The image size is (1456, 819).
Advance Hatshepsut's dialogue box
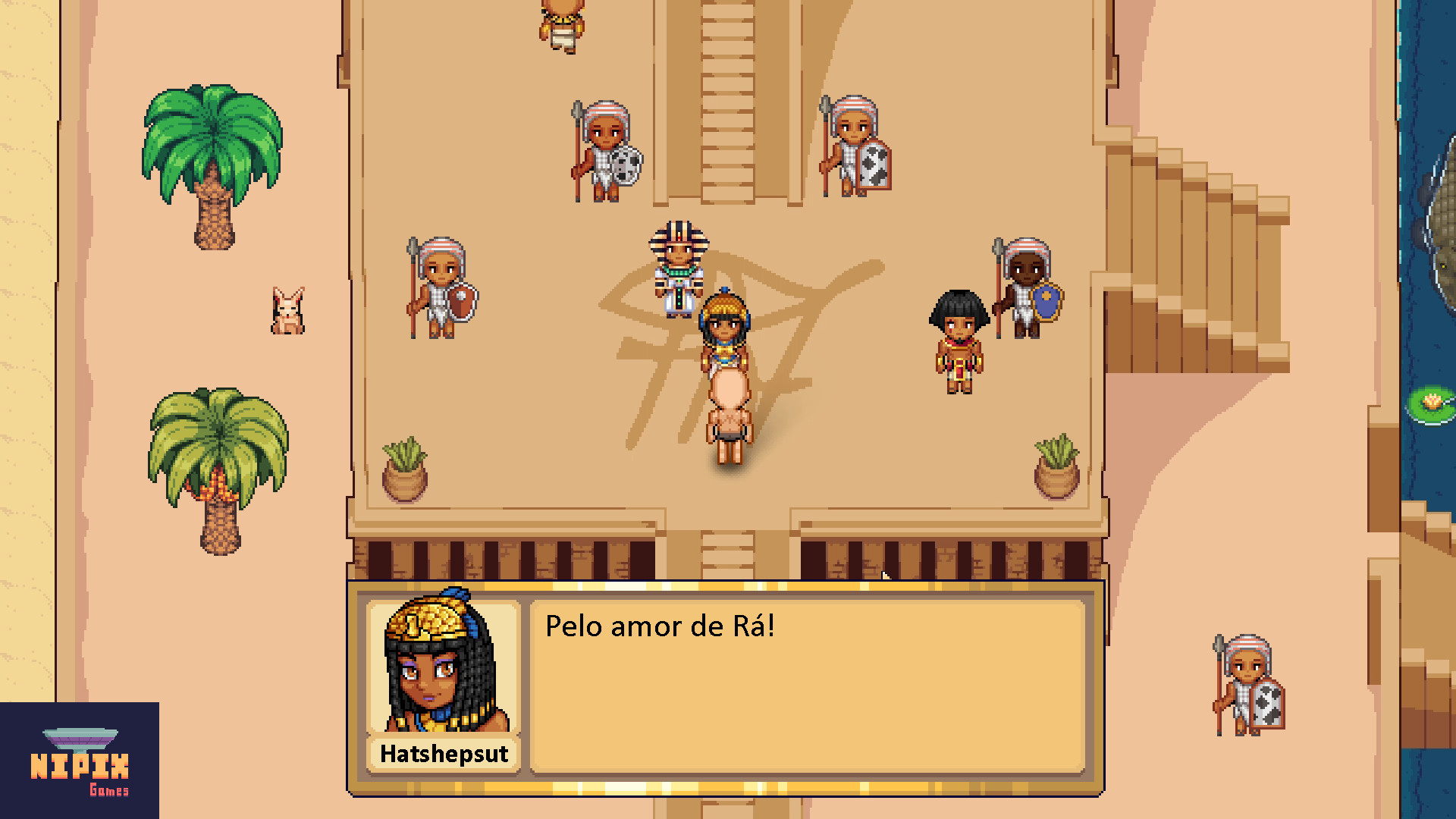[x=807, y=686]
